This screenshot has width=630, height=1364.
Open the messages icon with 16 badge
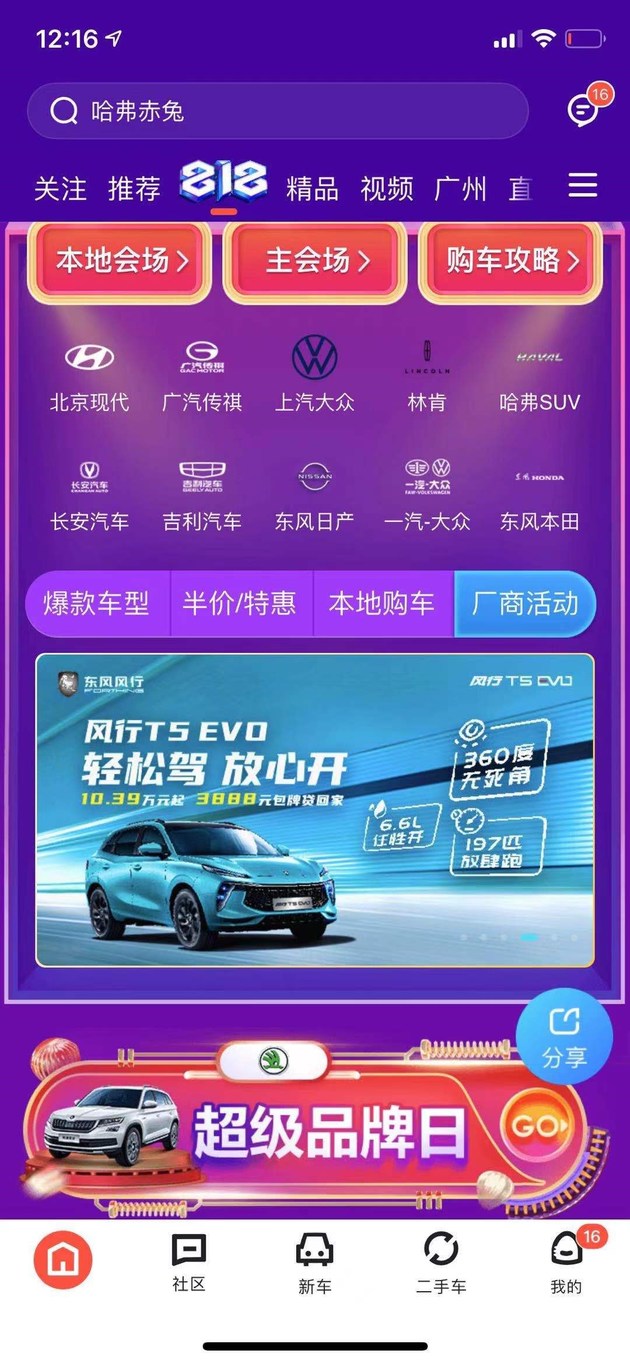pyautogui.click(x=583, y=110)
